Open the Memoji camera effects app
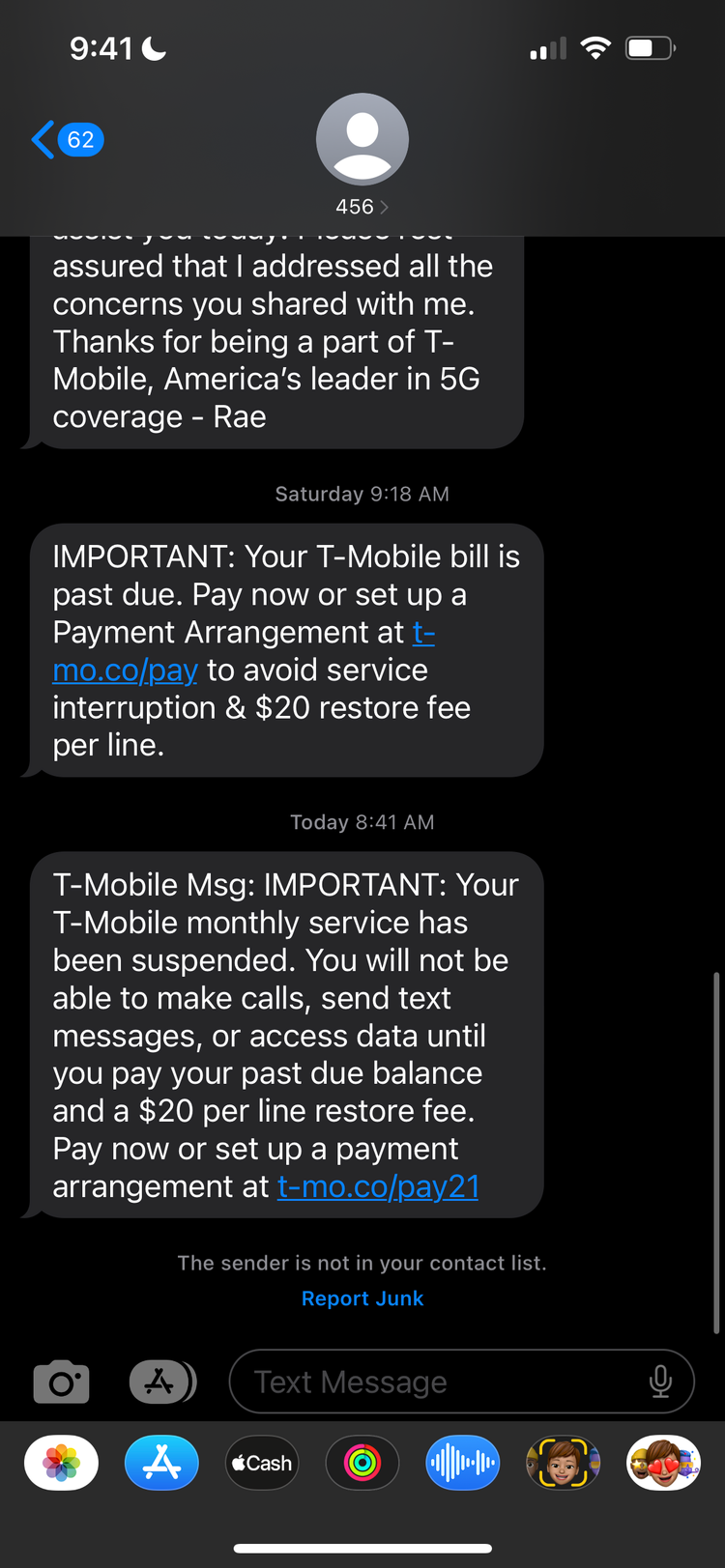The image size is (725, 1568). [x=563, y=1463]
